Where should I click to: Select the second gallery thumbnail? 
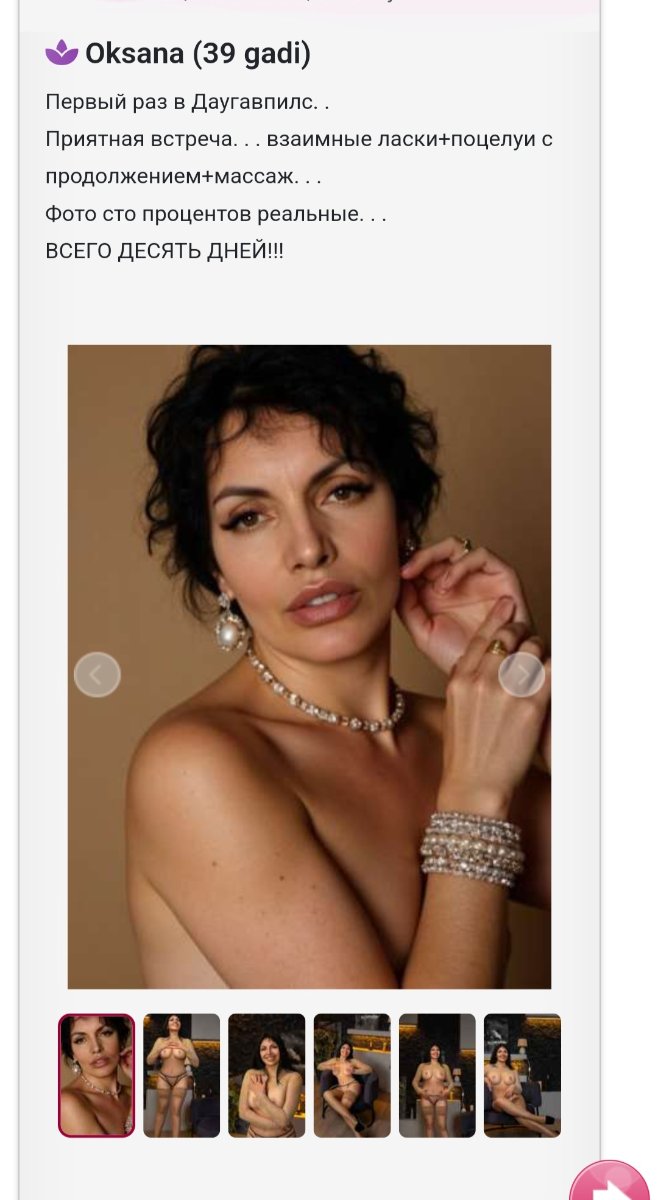tap(181, 1076)
